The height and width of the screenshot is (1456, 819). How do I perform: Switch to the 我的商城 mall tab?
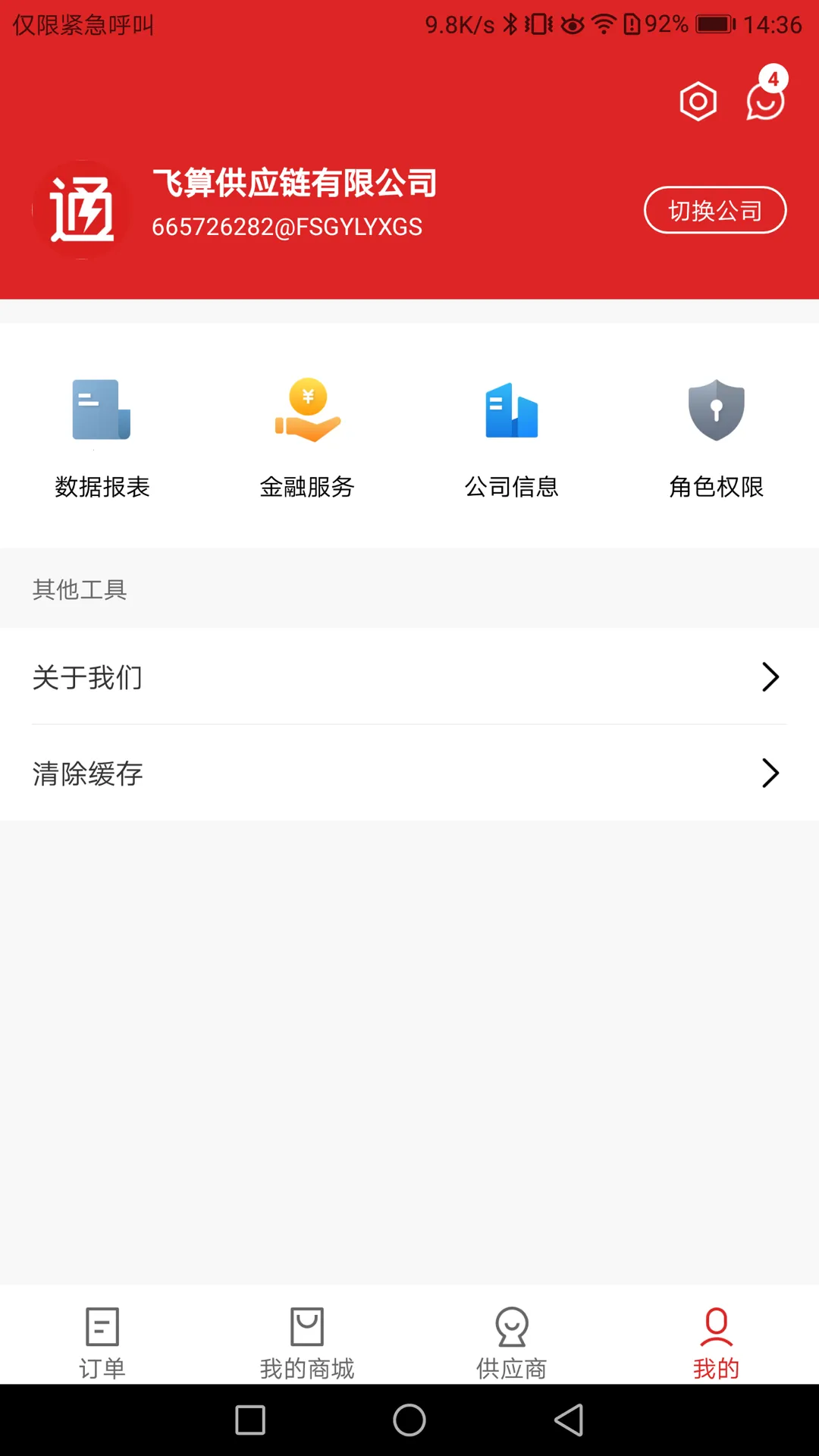[x=307, y=1338]
